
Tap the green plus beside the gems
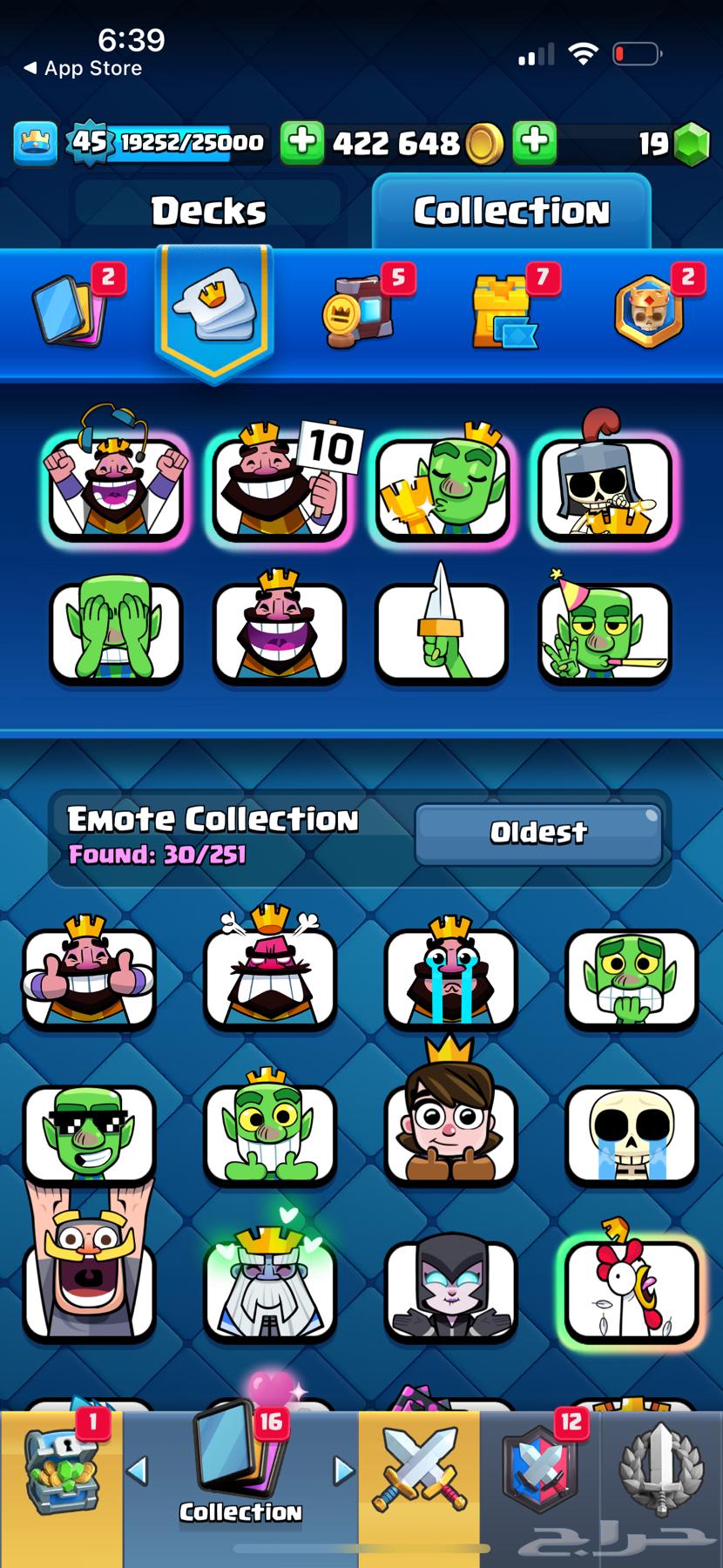tap(534, 142)
